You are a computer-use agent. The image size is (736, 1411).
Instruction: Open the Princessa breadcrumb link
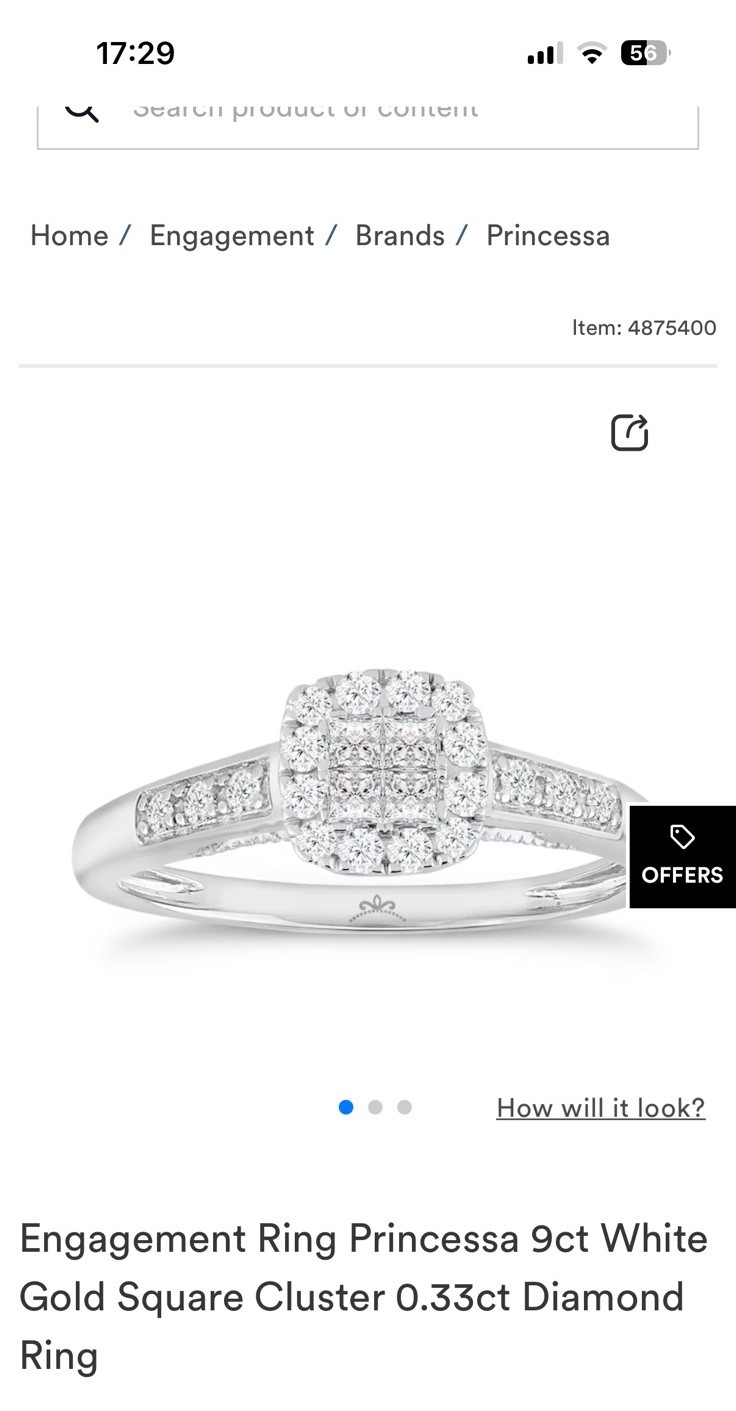[x=548, y=236]
